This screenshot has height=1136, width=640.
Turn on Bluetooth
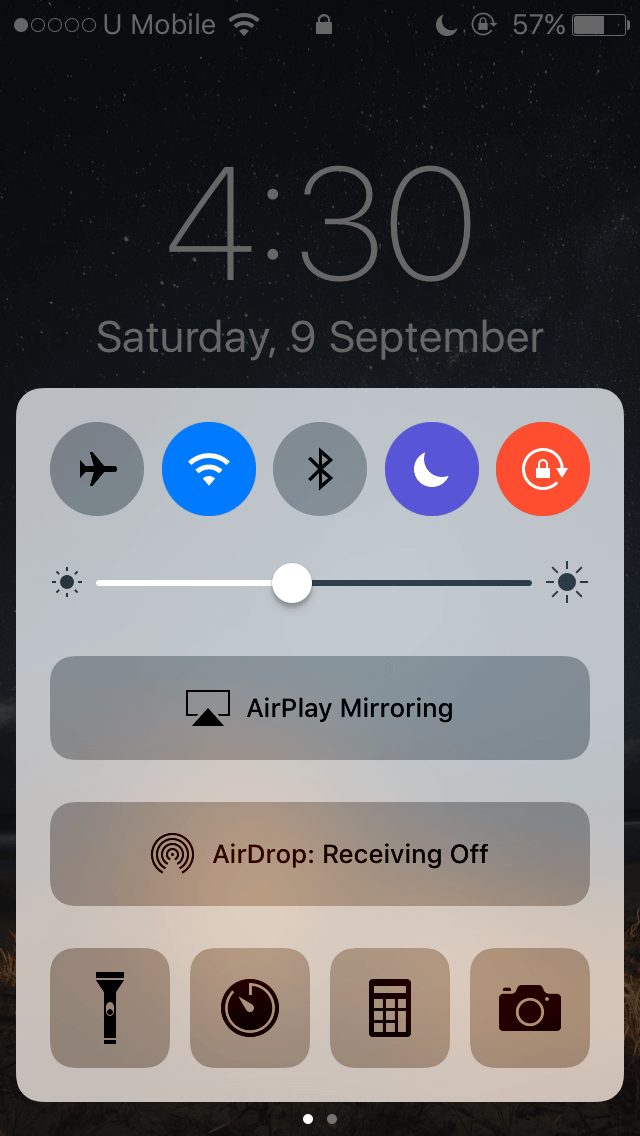[320, 469]
